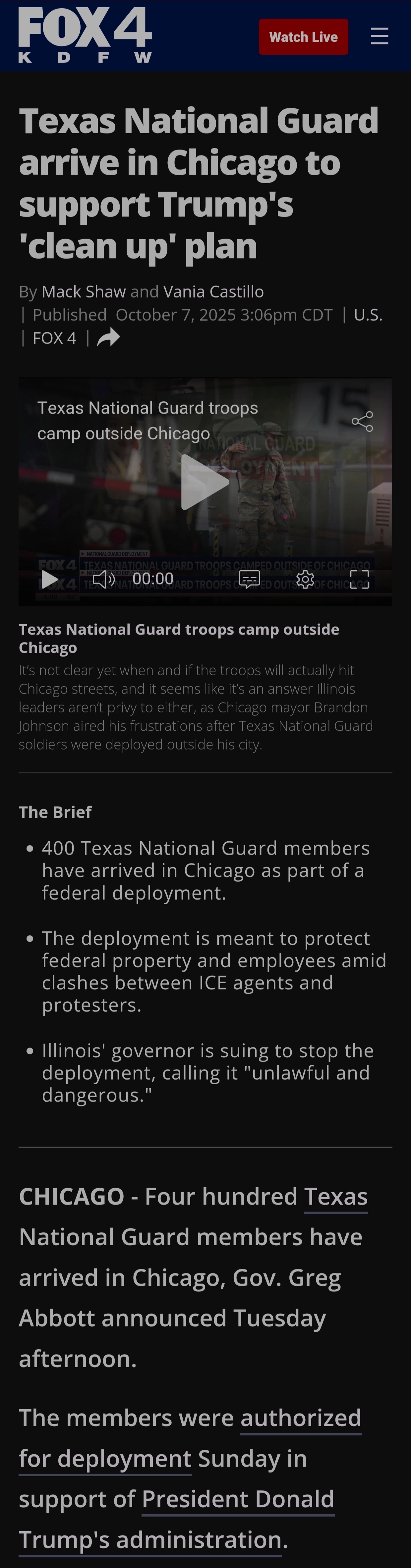
Task: Share this article via the arrow icon
Action: [x=108, y=338]
